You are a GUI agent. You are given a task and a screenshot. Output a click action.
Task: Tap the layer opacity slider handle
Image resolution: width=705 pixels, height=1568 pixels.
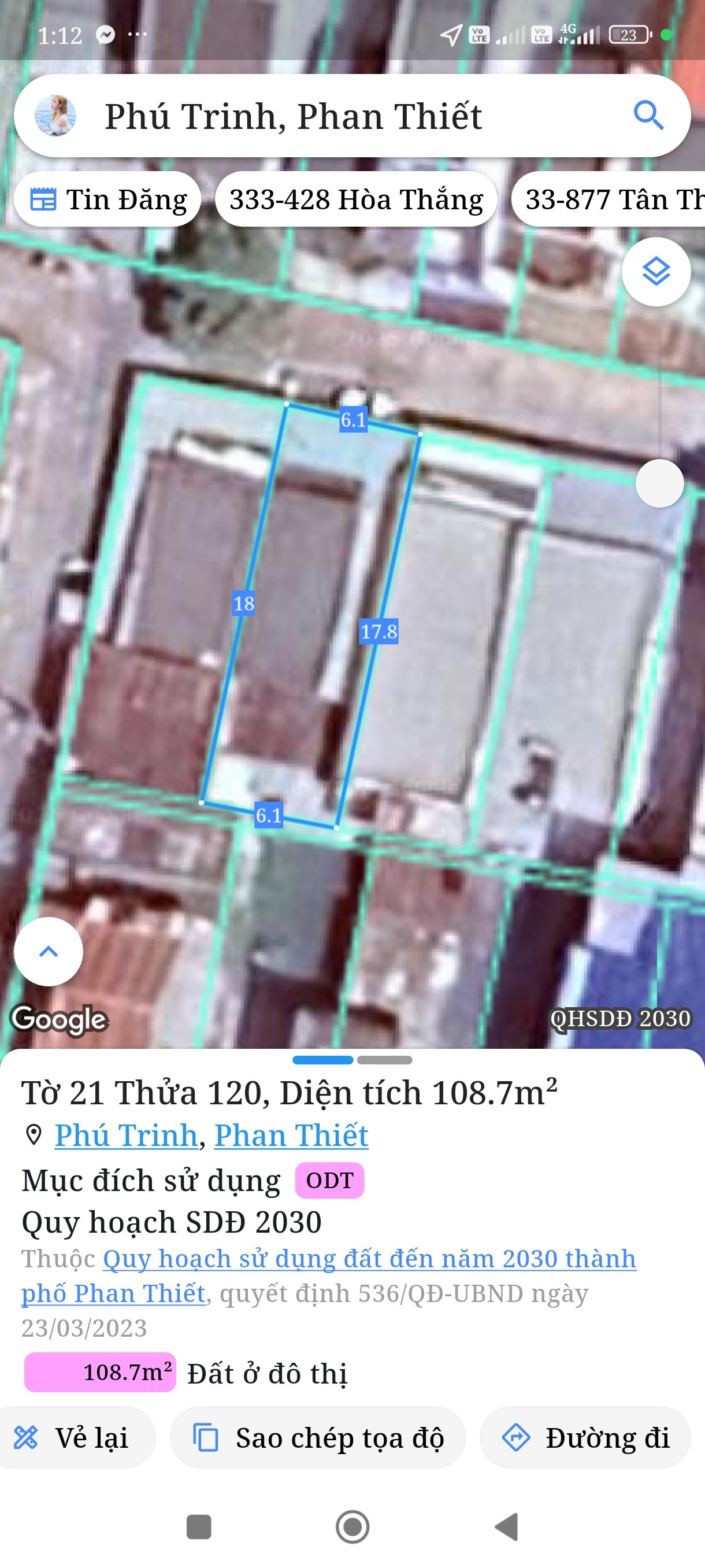click(659, 483)
